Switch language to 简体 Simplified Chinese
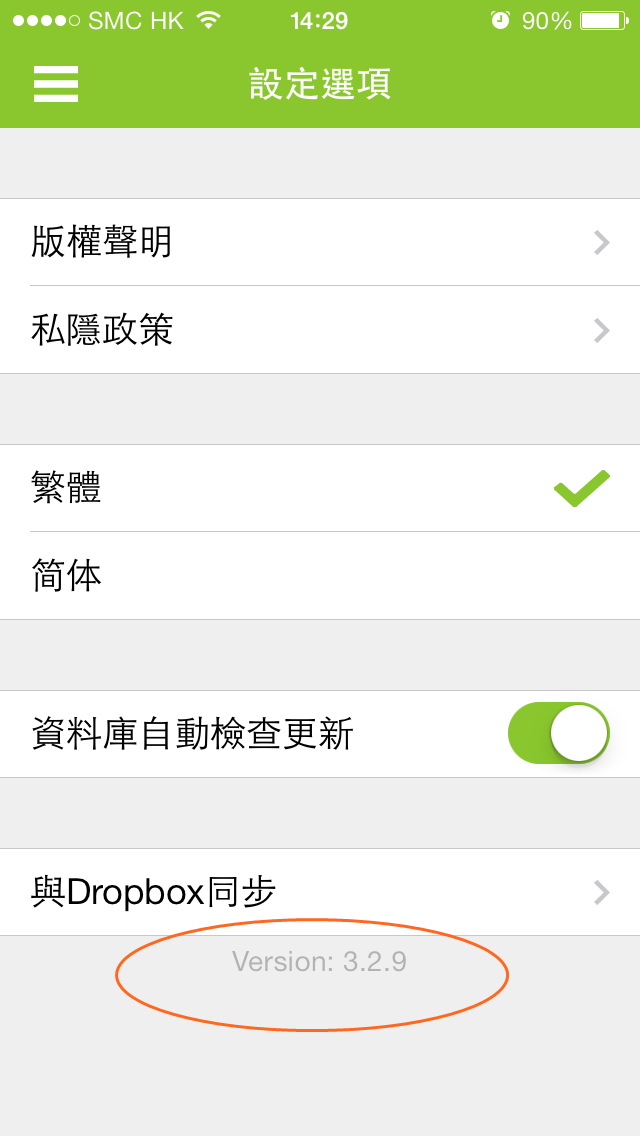This screenshot has height=1136, width=640. tap(320, 576)
